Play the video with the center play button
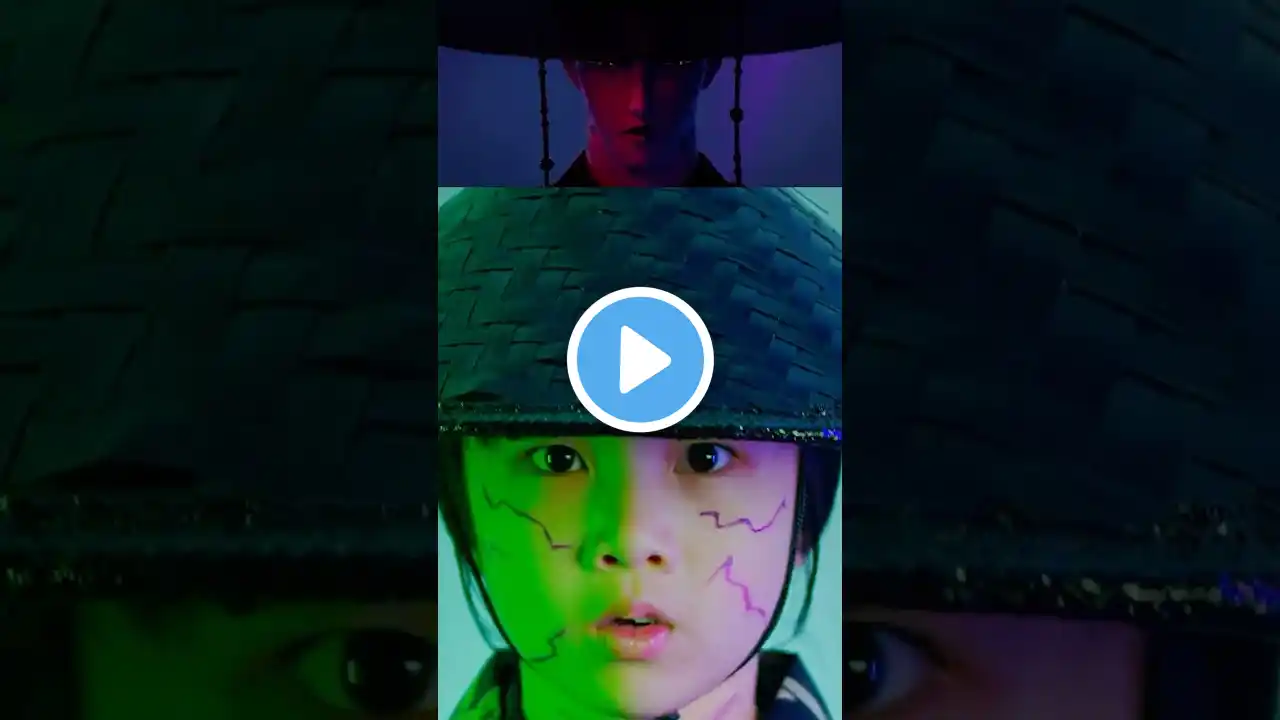The image size is (1280, 720). point(640,360)
